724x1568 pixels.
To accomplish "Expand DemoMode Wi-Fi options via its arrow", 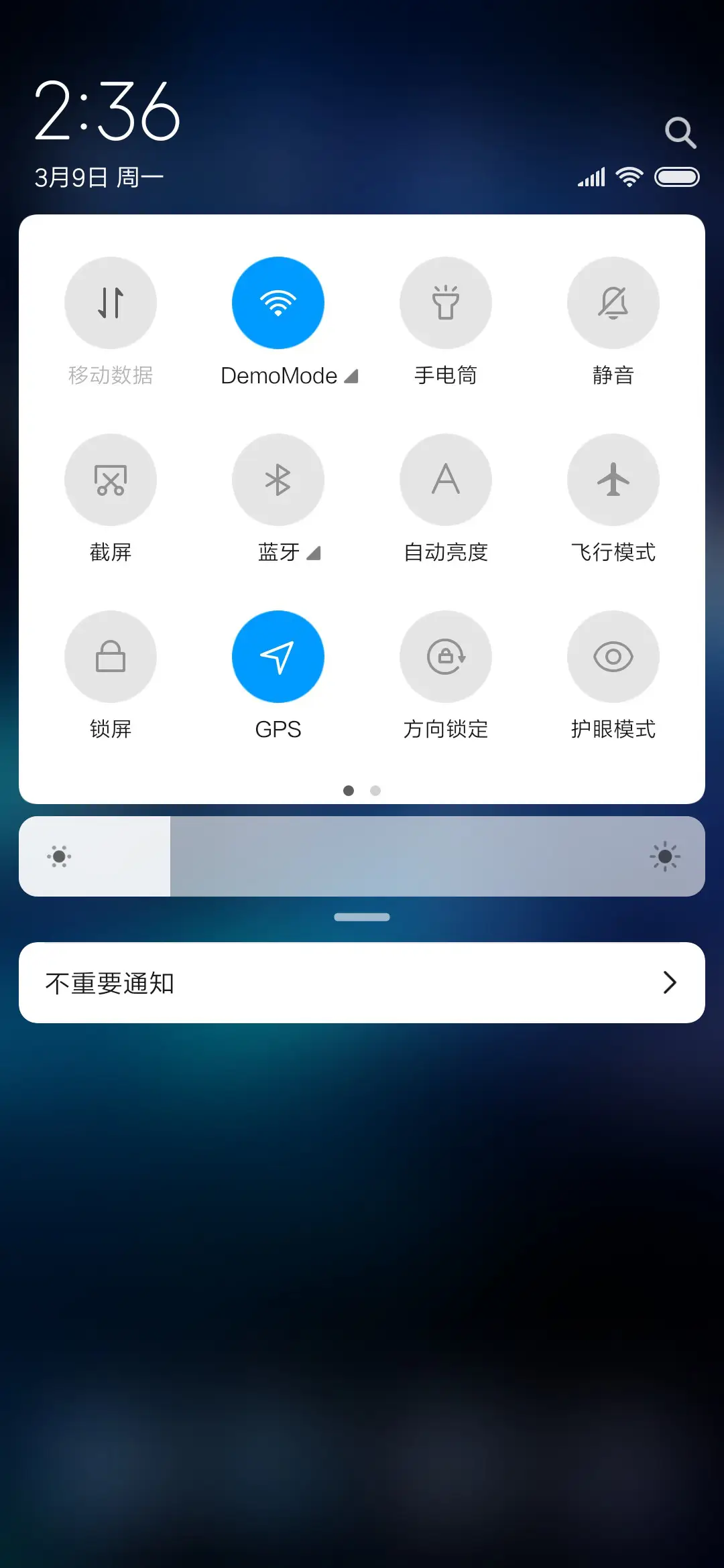I will 351,376.
